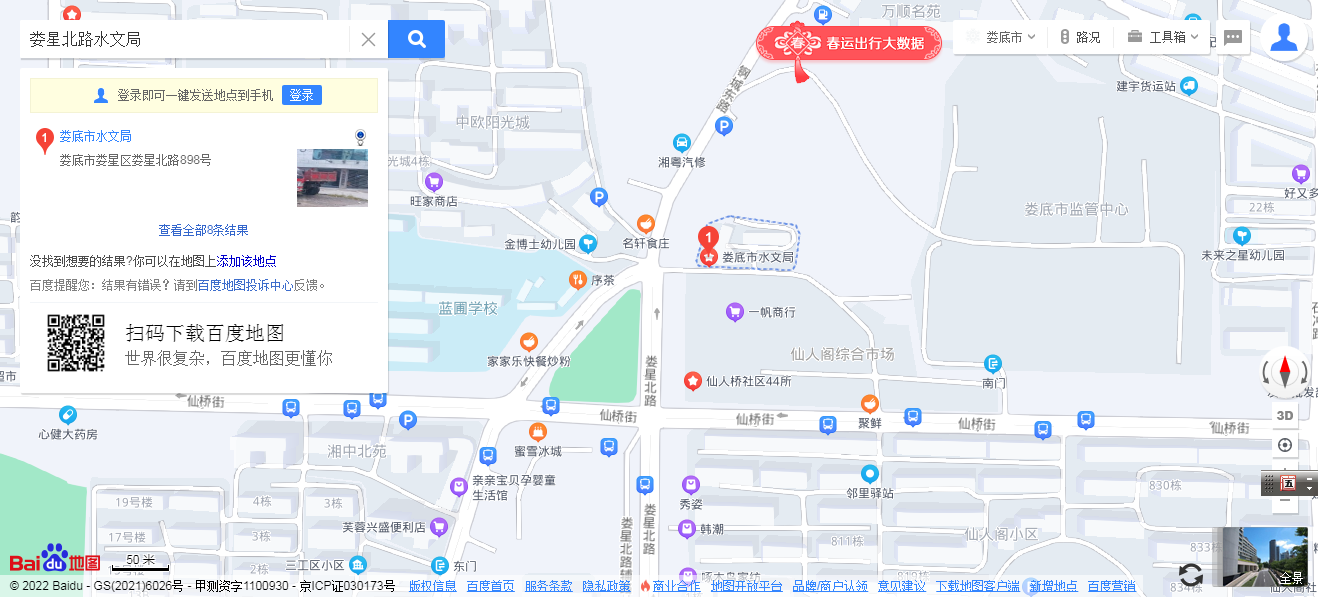Screen dimensions: 1318x597
Task: Tap the 登录 button
Action: [x=301, y=95]
